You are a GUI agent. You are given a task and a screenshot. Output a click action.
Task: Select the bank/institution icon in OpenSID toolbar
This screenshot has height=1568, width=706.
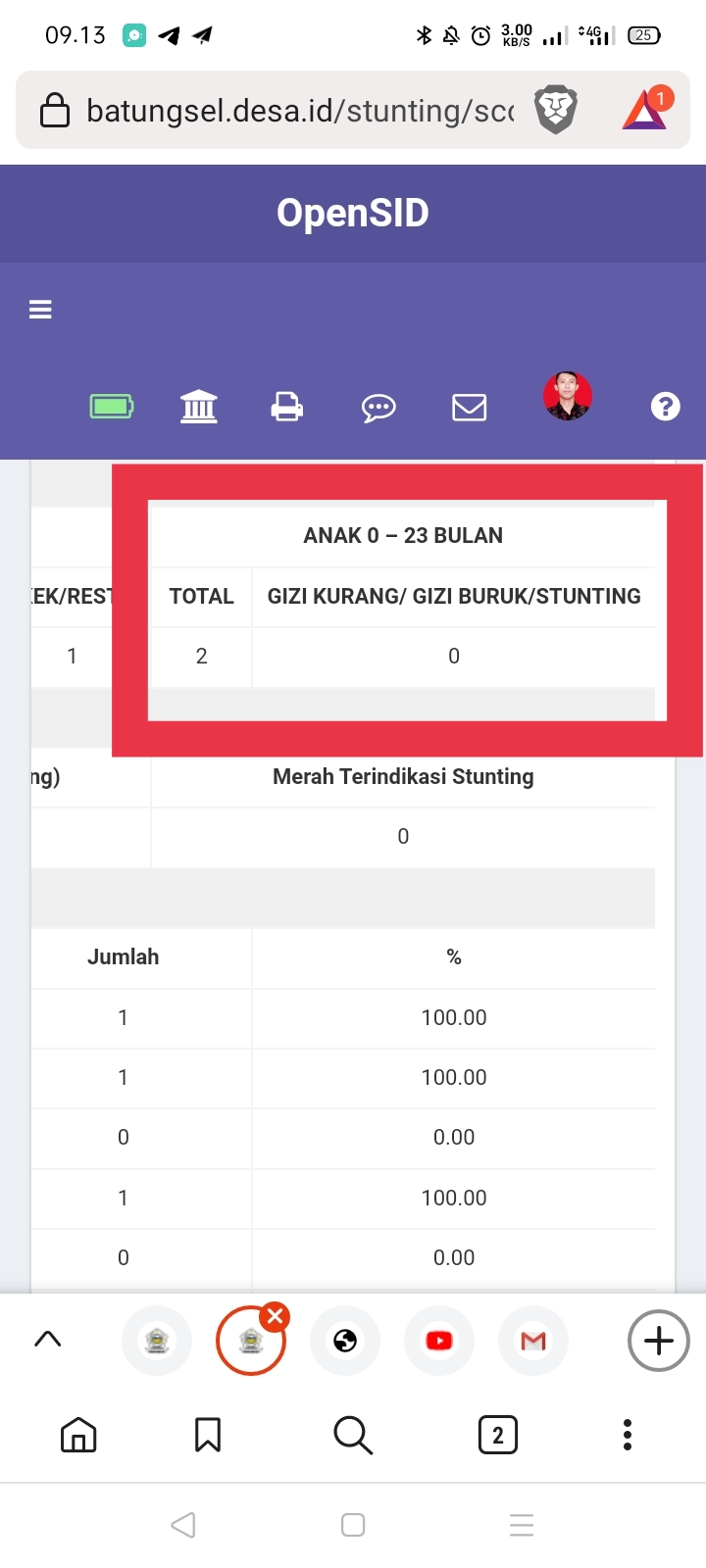(x=199, y=405)
